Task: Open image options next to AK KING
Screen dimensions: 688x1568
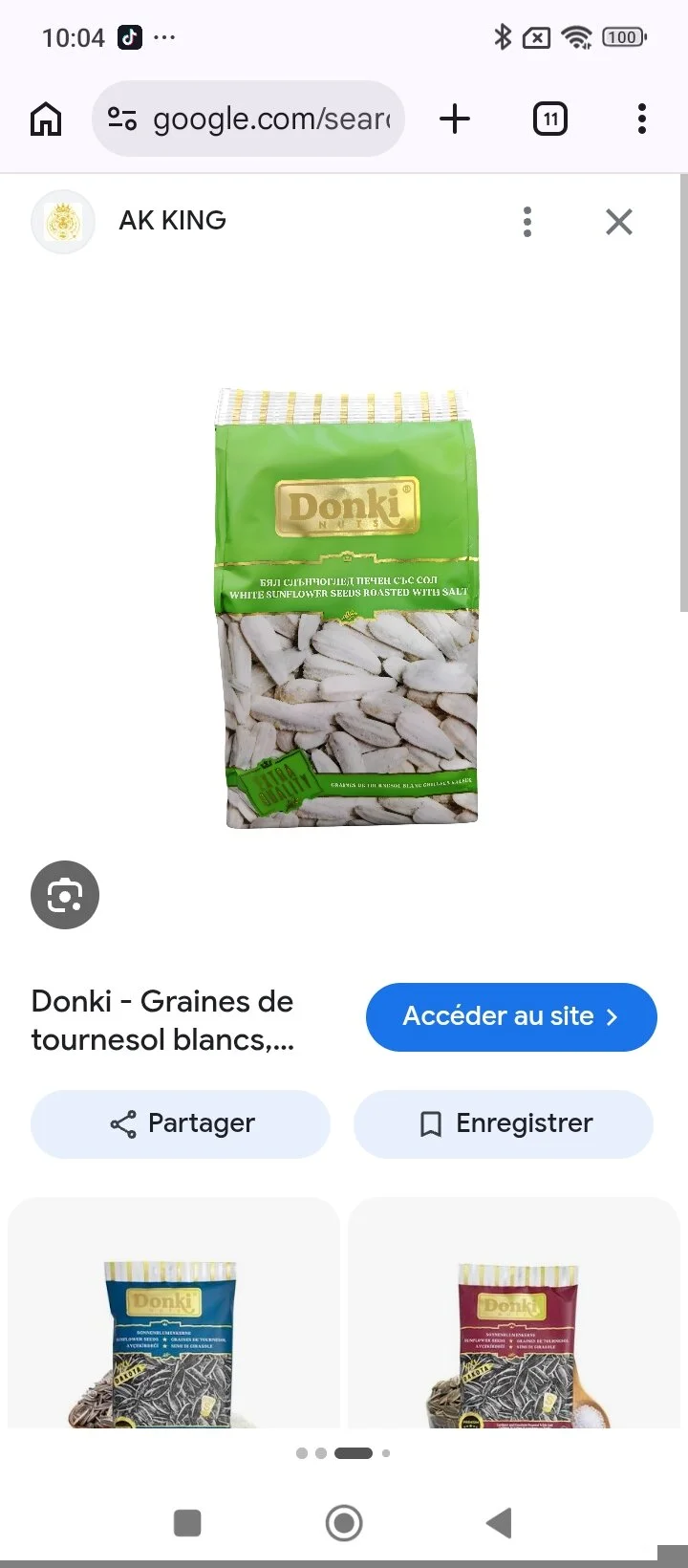Action: click(527, 222)
